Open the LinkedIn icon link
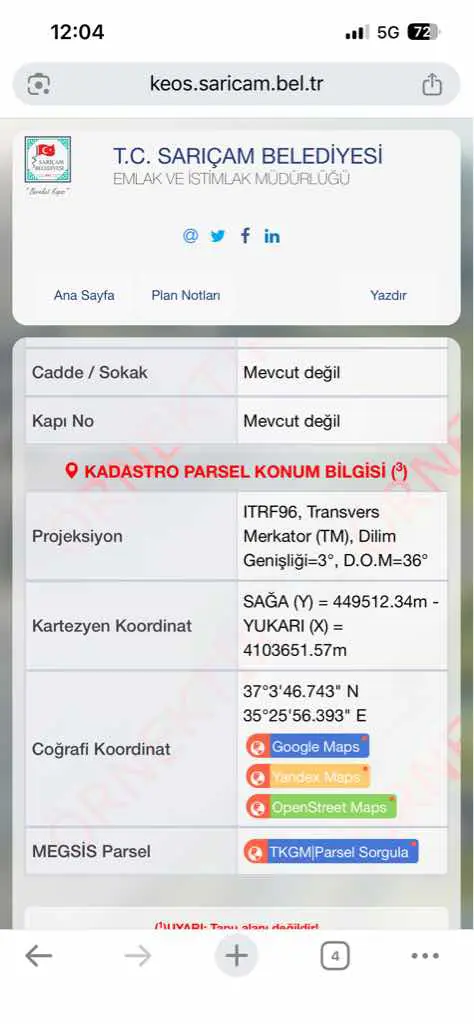Viewport: 474px width, 1024px height. pyautogui.click(x=272, y=236)
